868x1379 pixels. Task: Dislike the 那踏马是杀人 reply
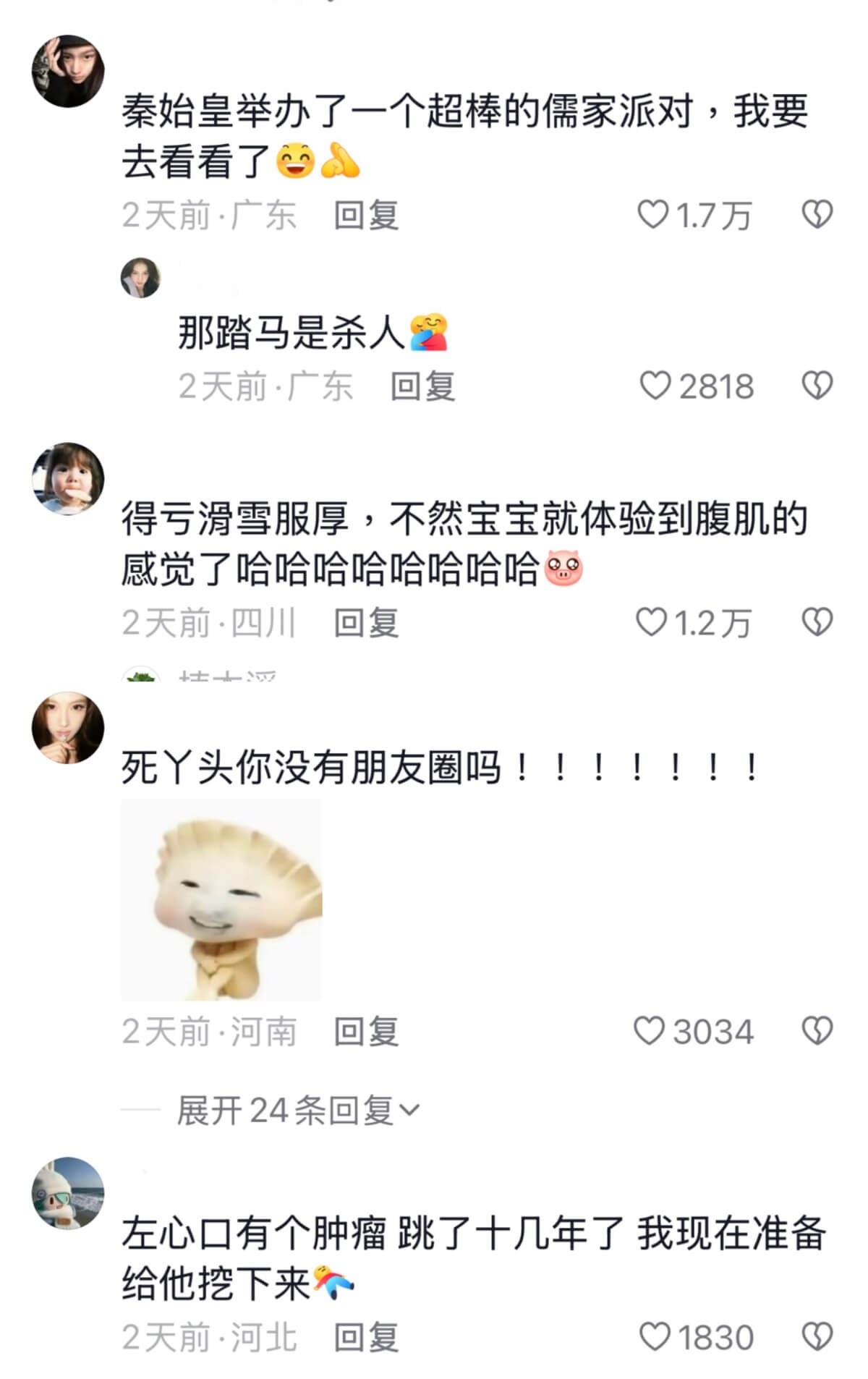coord(817,386)
